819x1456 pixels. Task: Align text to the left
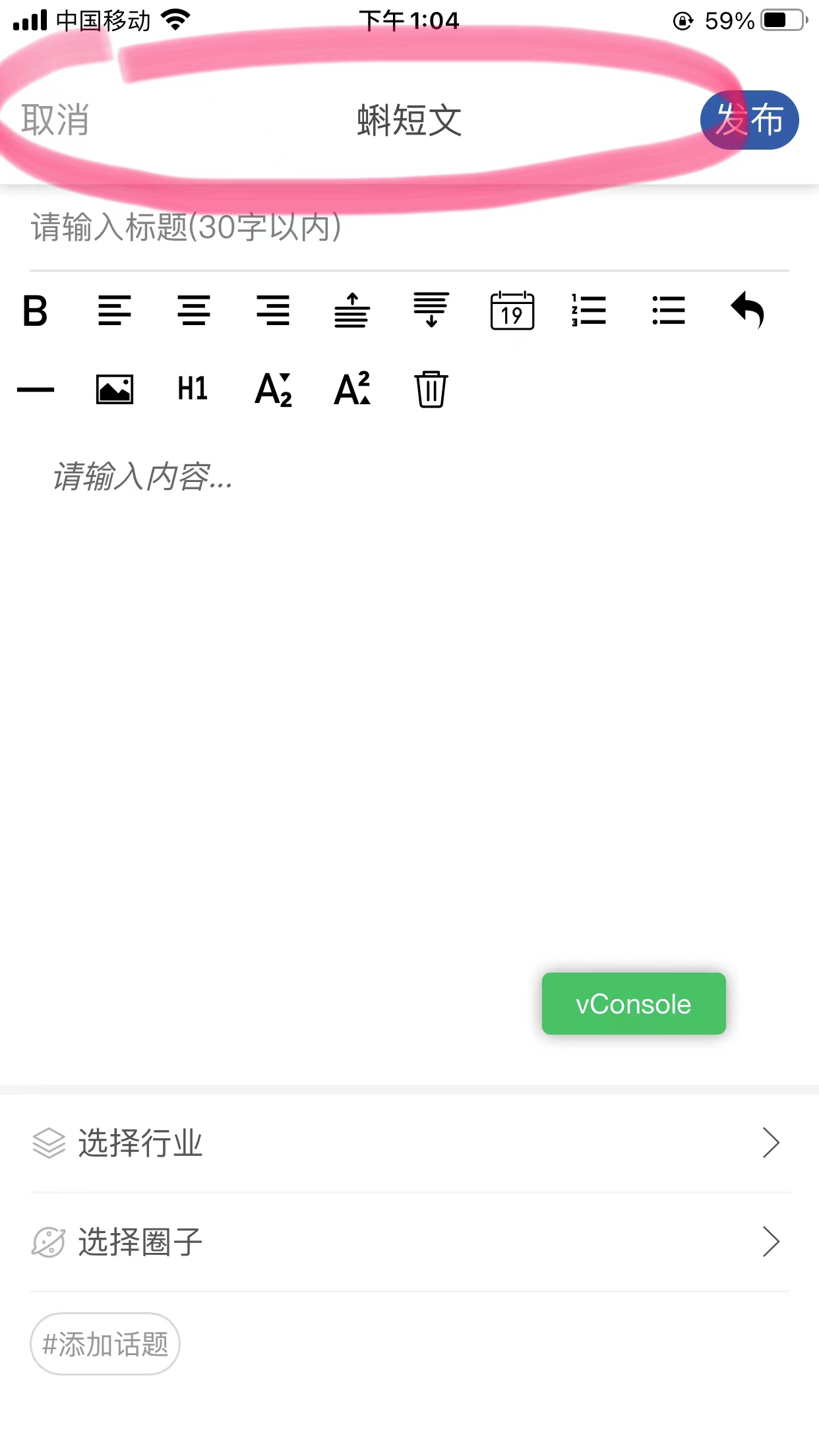click(114, 311)
